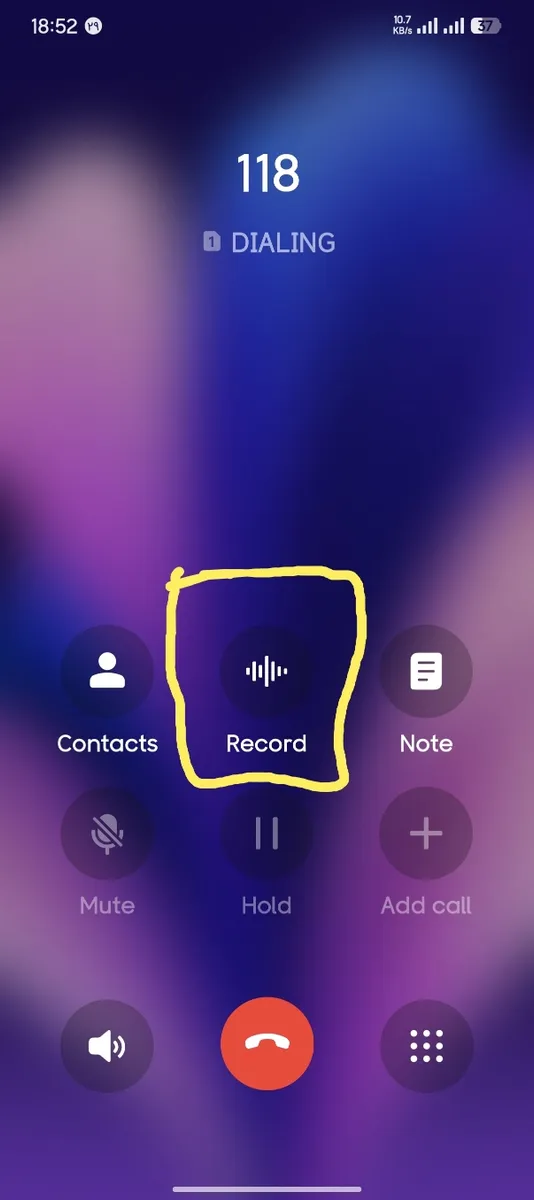
Task: Start recording the call
Action: click(267, 672)
